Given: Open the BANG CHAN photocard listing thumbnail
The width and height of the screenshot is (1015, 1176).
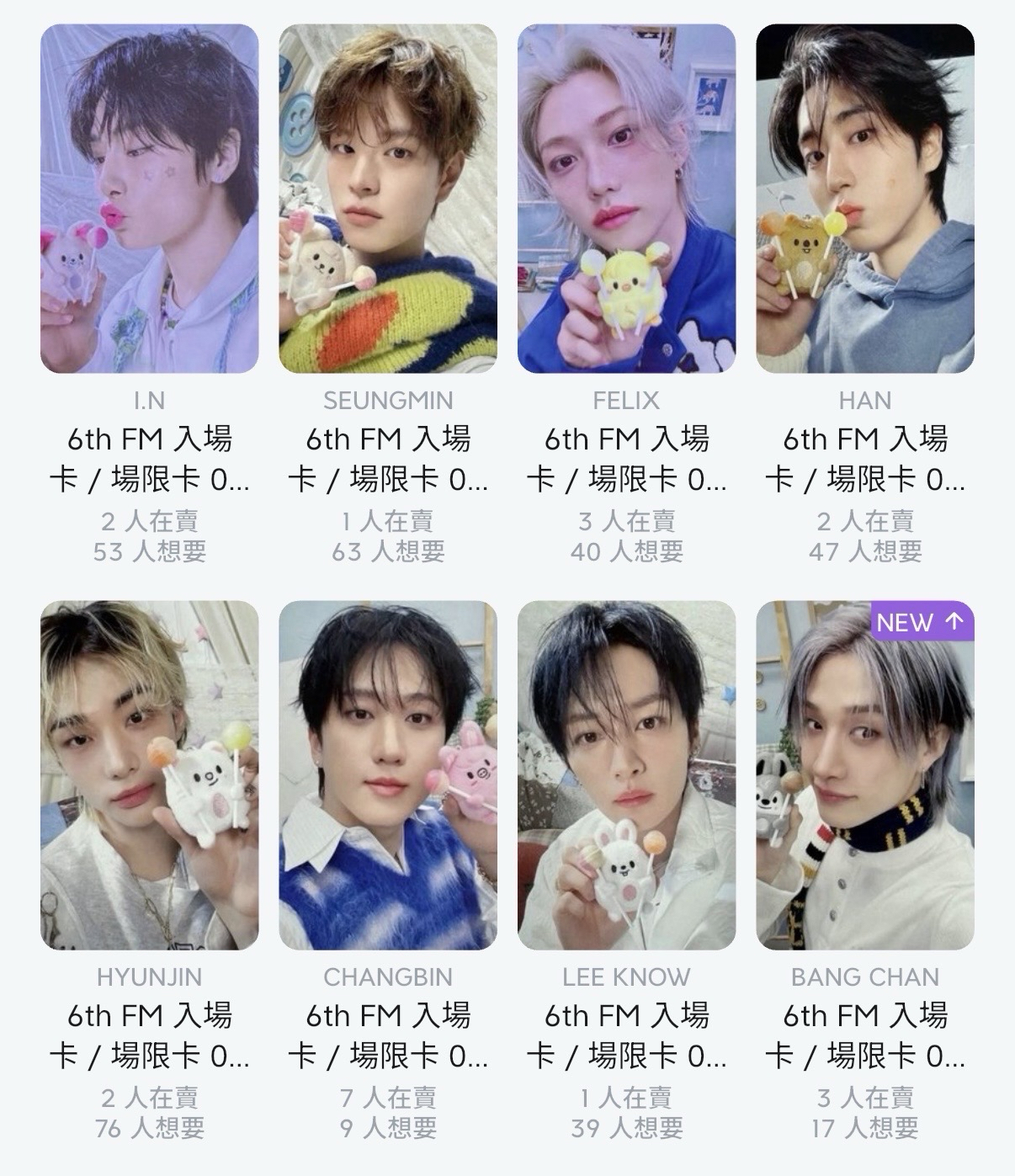Looking at the screenshot, I should (x=865, y=779).
